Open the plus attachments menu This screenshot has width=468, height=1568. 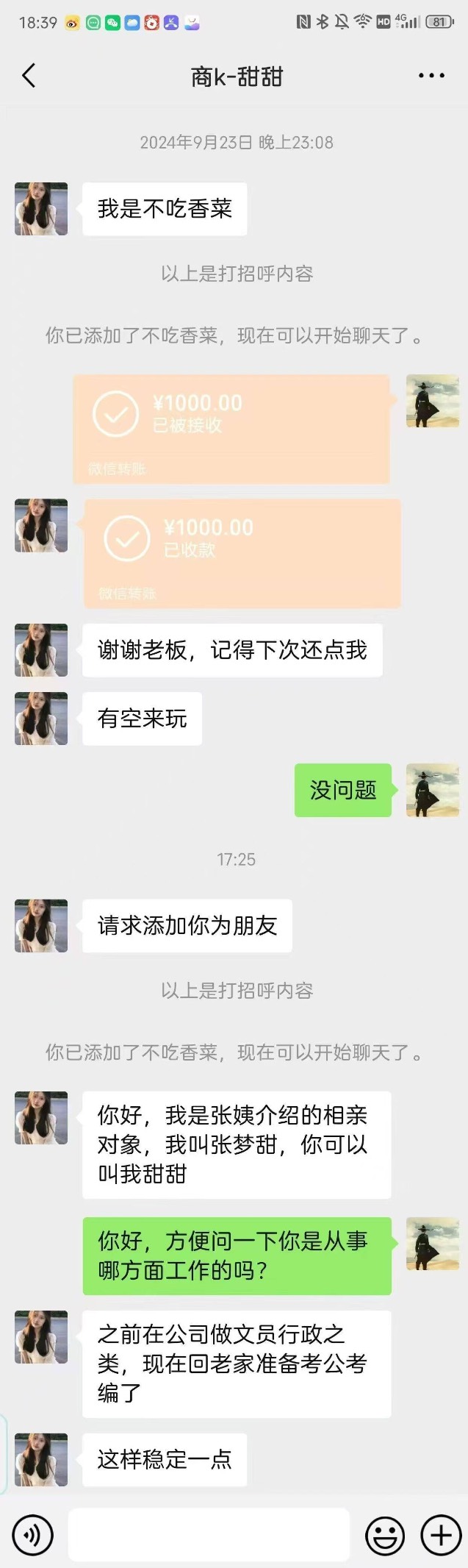click(x=441, y=1535)
